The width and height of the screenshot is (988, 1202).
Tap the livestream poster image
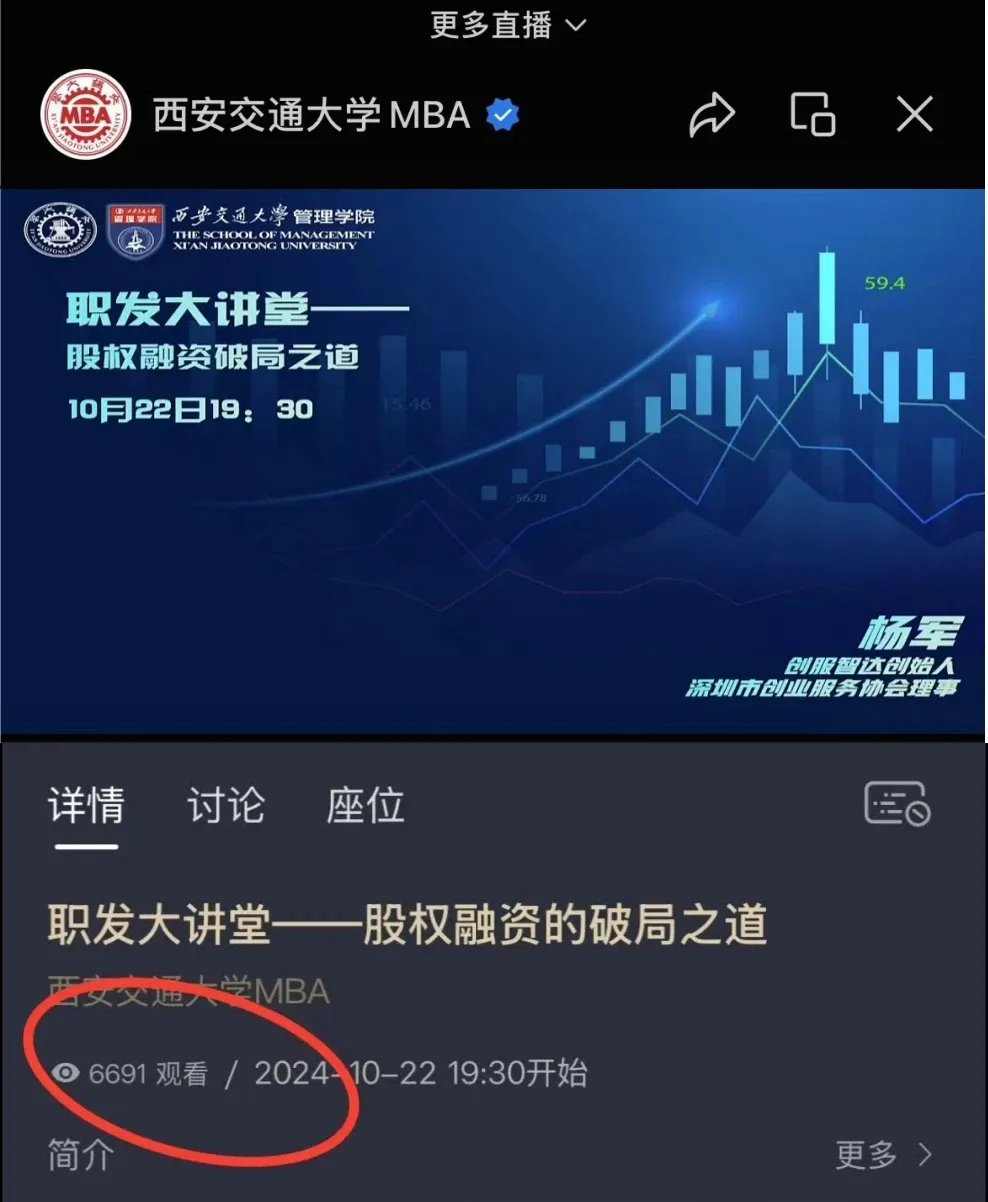(x=494, y=455)
